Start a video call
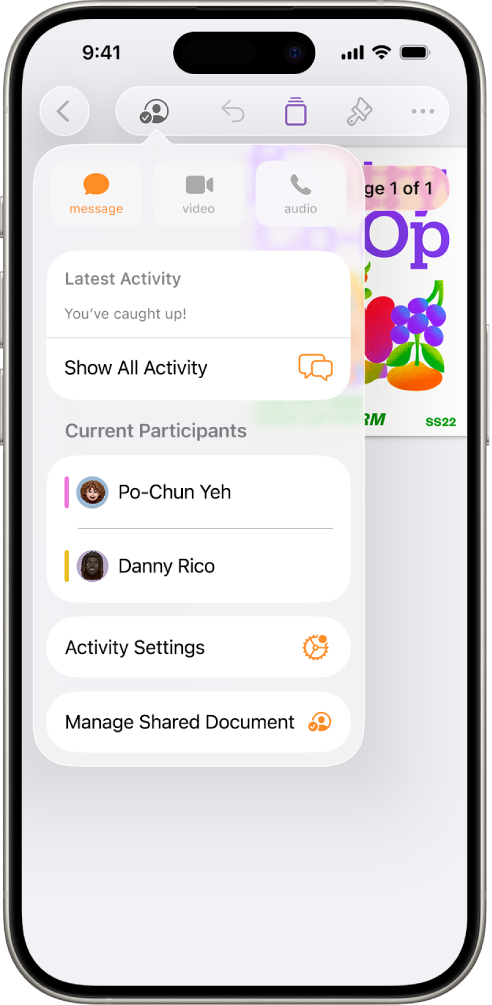This screenshot has height=1005, width=492. pos(199,193)
